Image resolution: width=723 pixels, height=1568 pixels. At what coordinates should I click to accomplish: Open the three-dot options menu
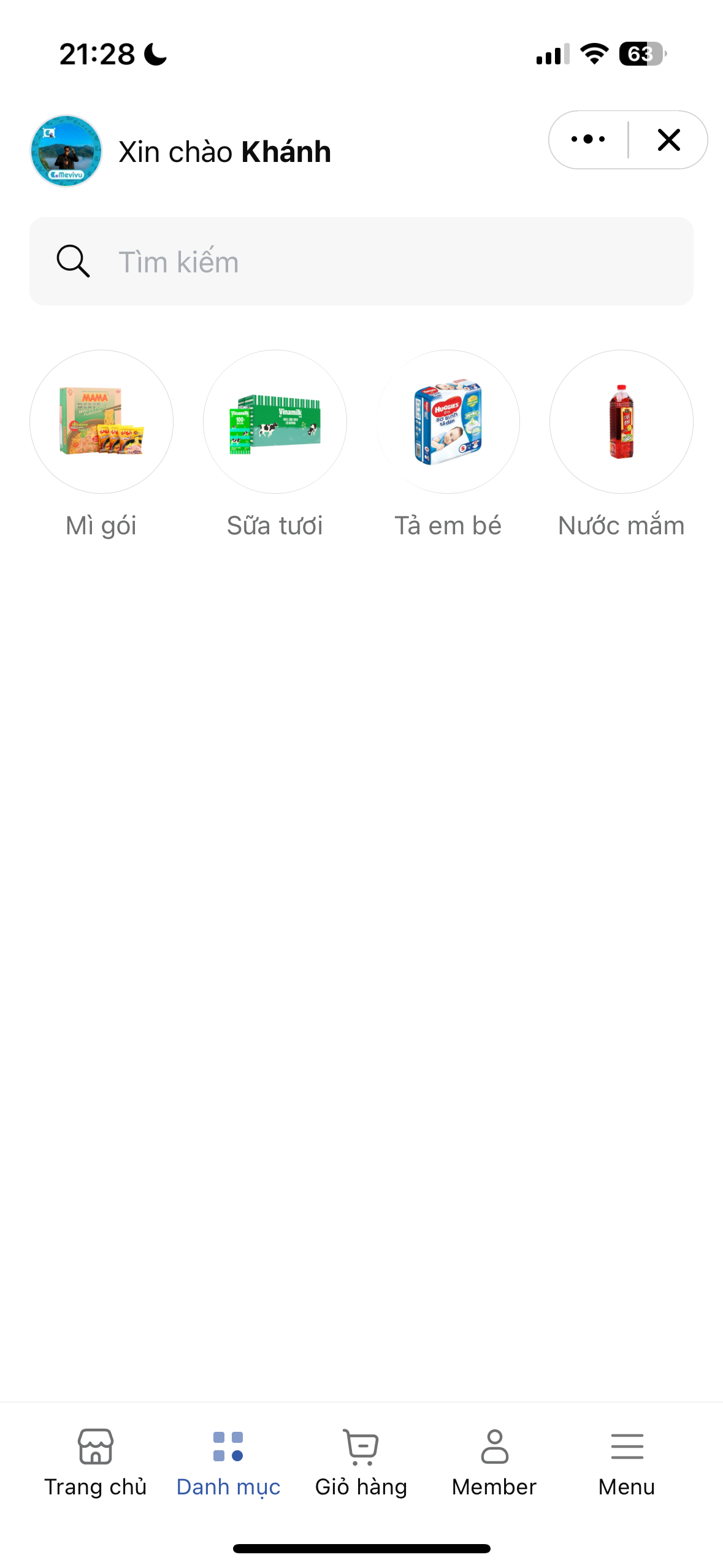point(588,140)
